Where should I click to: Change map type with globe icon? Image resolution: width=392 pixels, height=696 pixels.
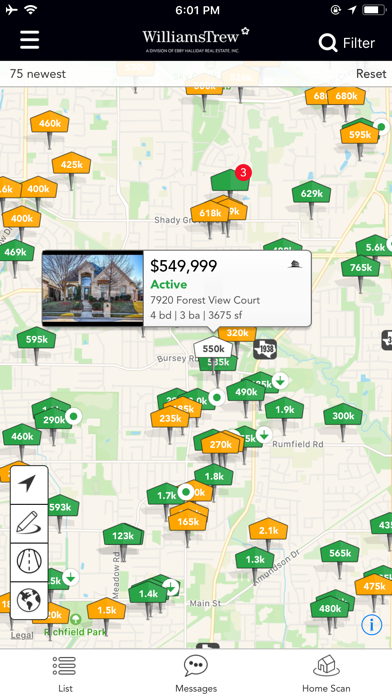[x=29, y=600]
